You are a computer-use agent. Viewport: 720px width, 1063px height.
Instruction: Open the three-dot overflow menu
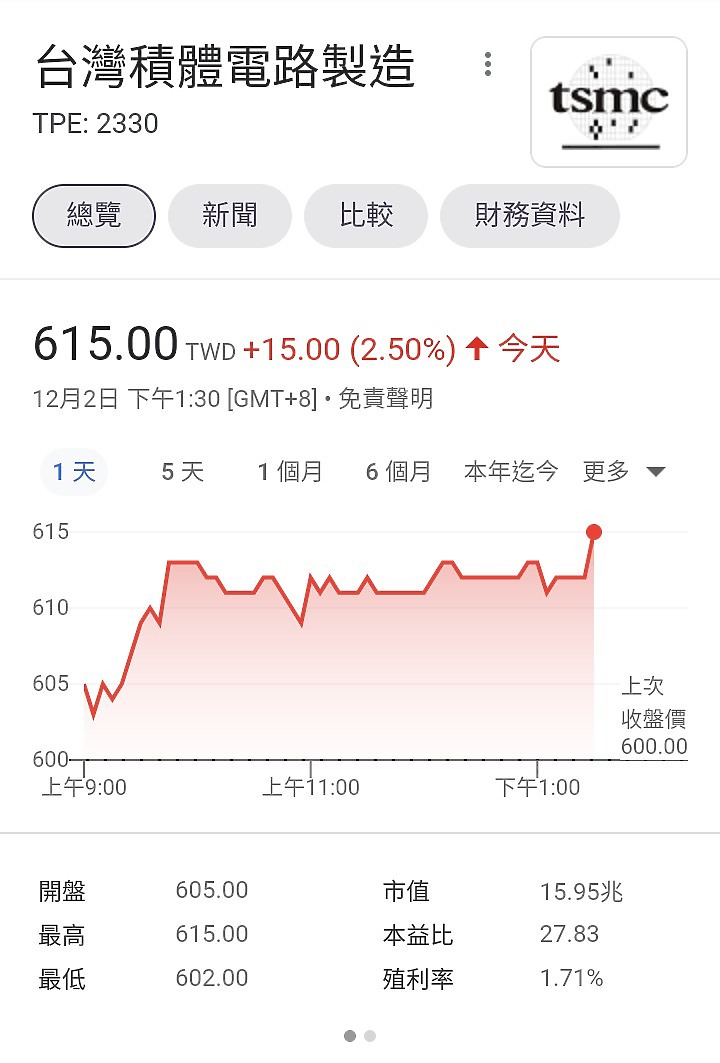click(488, 65)
